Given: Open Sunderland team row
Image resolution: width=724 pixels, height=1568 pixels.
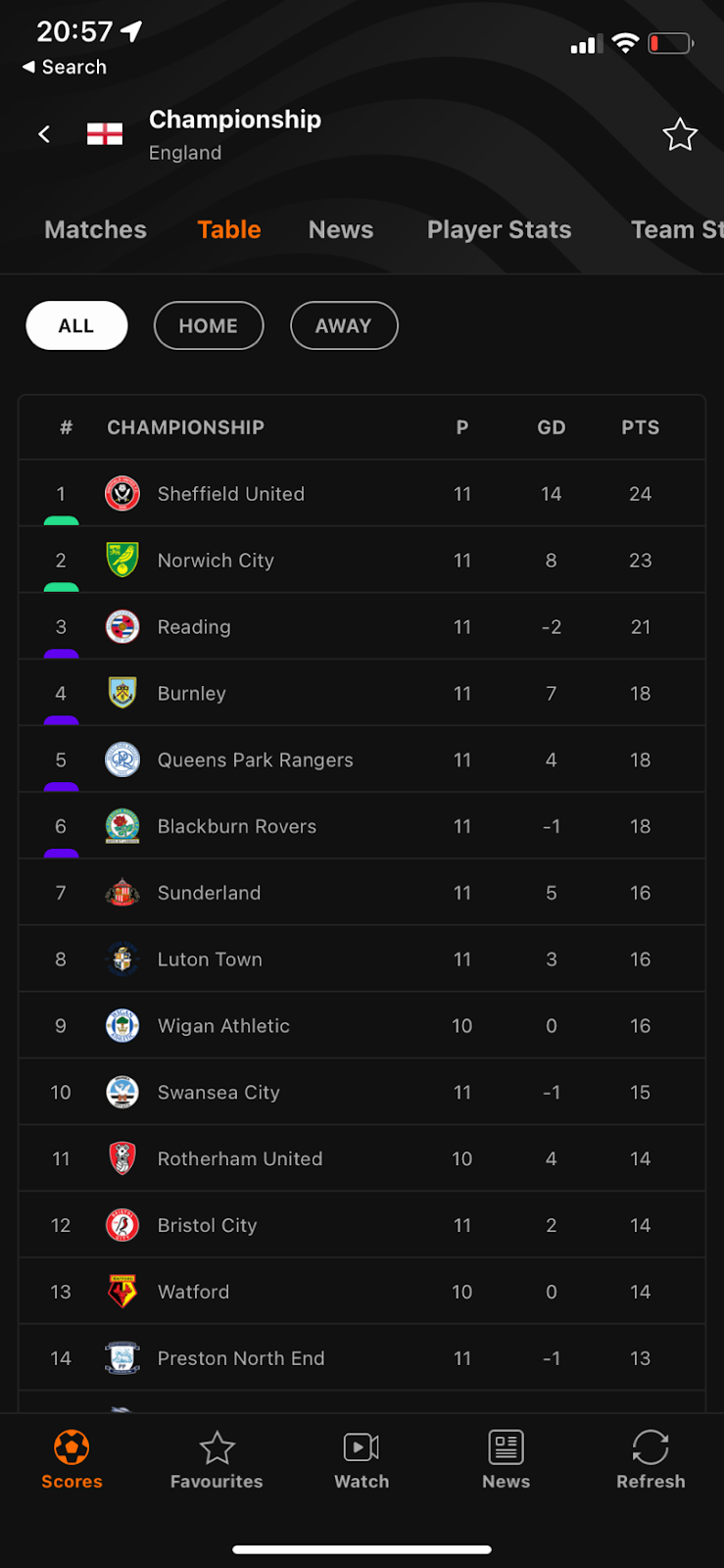Looking at the screenshot, I should tap(209, 893).
